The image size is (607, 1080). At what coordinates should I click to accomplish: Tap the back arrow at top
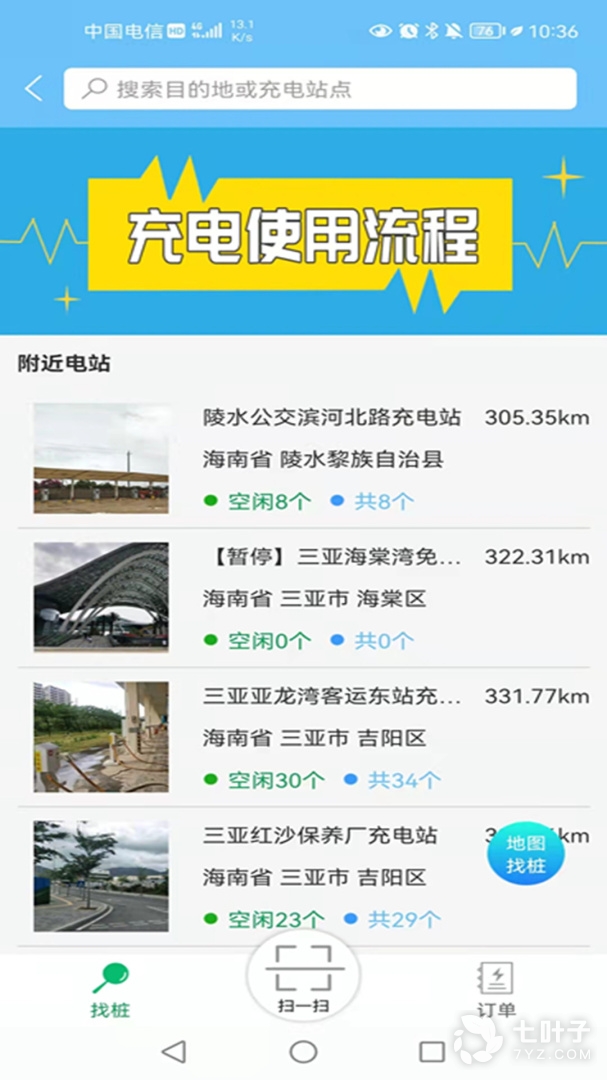click(x=34, y=89)
